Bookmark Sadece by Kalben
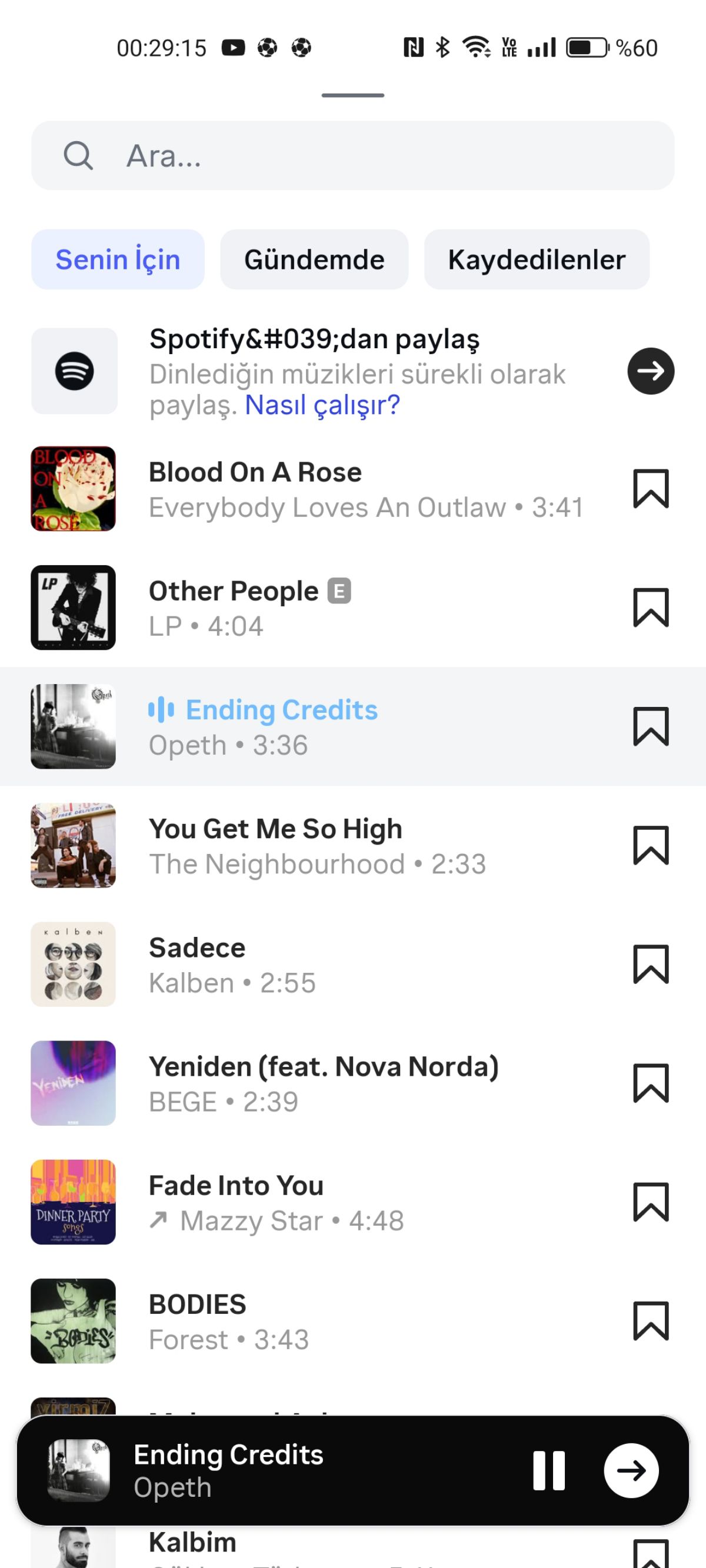 click(x=651, y=964)
